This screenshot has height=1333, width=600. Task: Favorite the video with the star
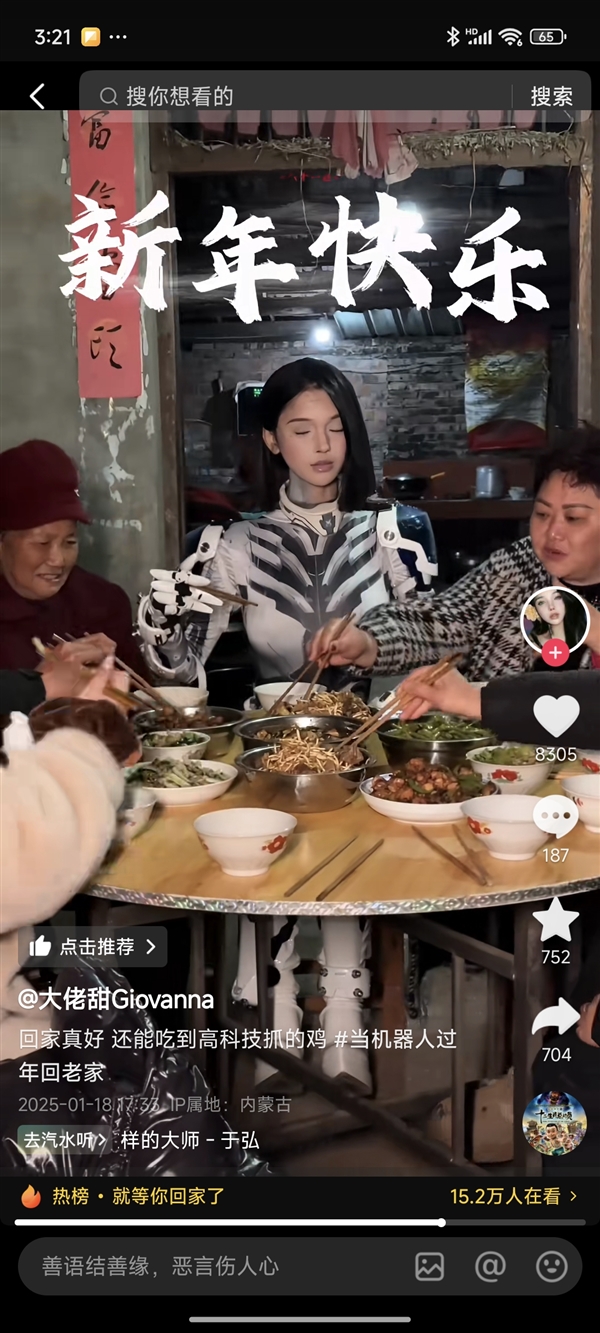click(x=556, y=920)
